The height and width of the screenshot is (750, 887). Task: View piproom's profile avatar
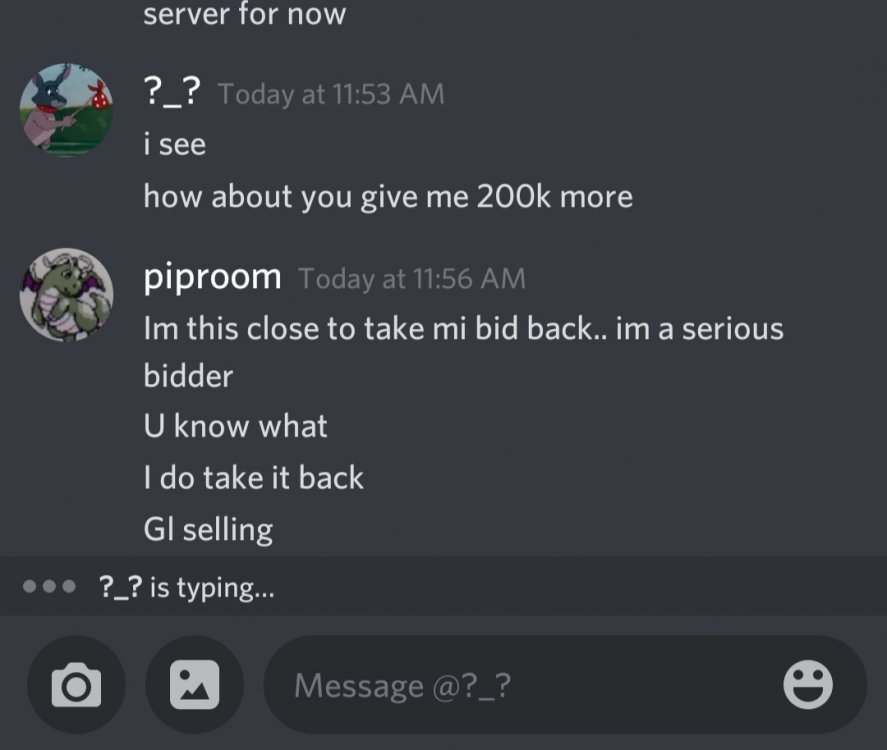coord(66,294)
